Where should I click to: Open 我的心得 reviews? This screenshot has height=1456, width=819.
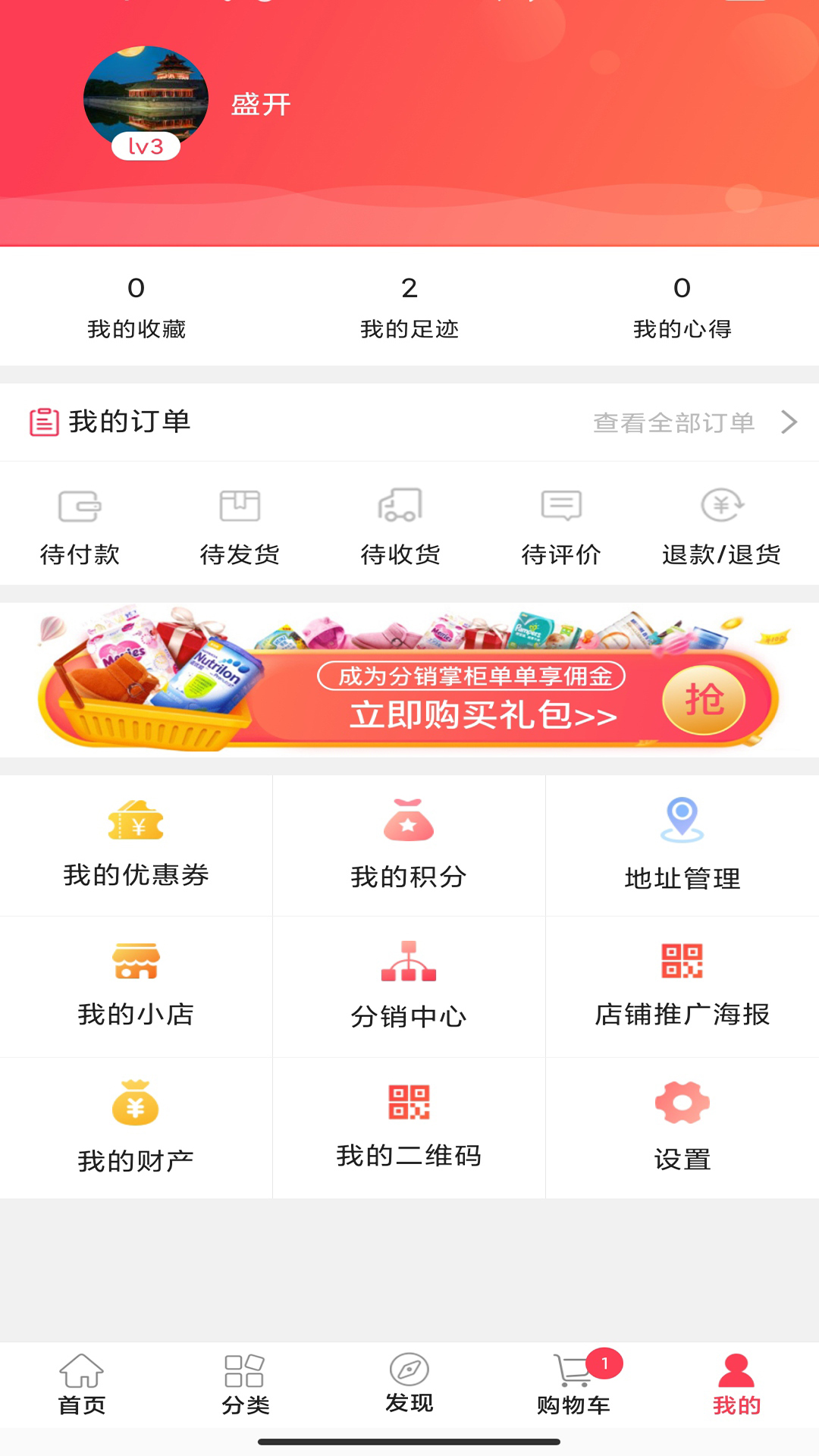[x=682, y=307]
